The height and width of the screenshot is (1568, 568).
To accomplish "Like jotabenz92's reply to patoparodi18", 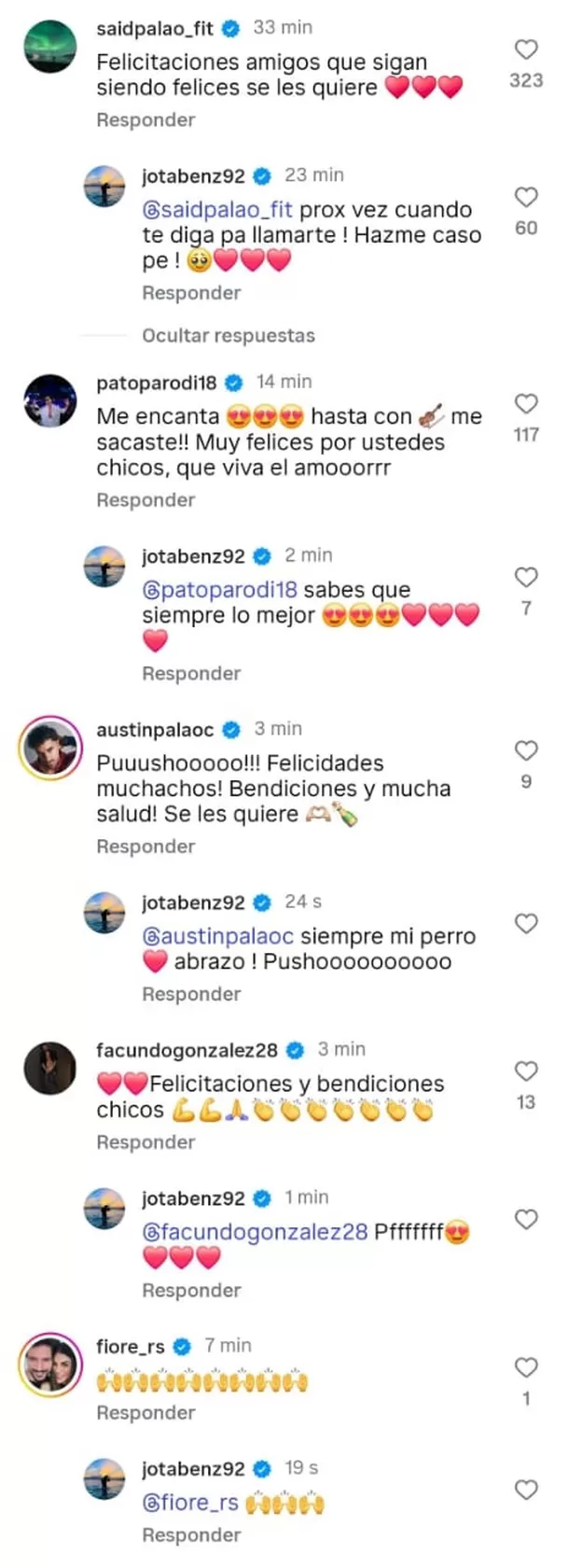I will [x=526, y=577].
